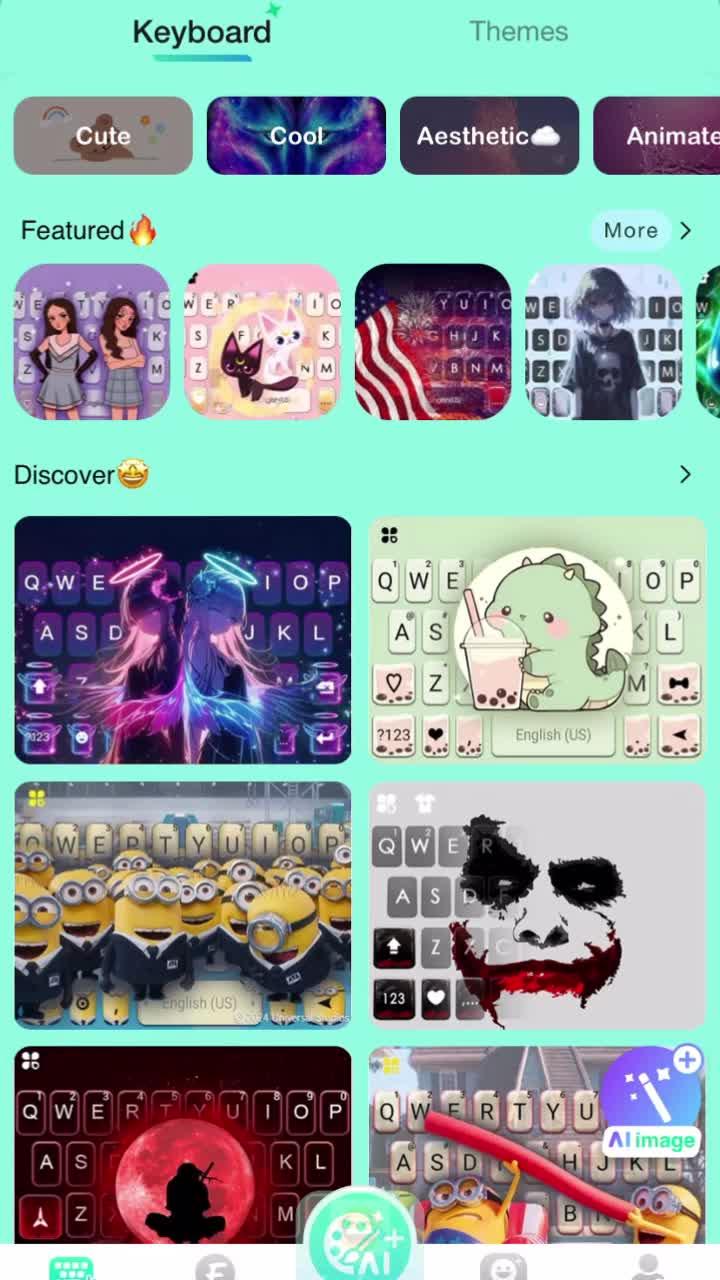This screenshot has width=720, height=1280.
Task: Open the Cute category chip
Action: pyautogui.click(x=103, y=136)
